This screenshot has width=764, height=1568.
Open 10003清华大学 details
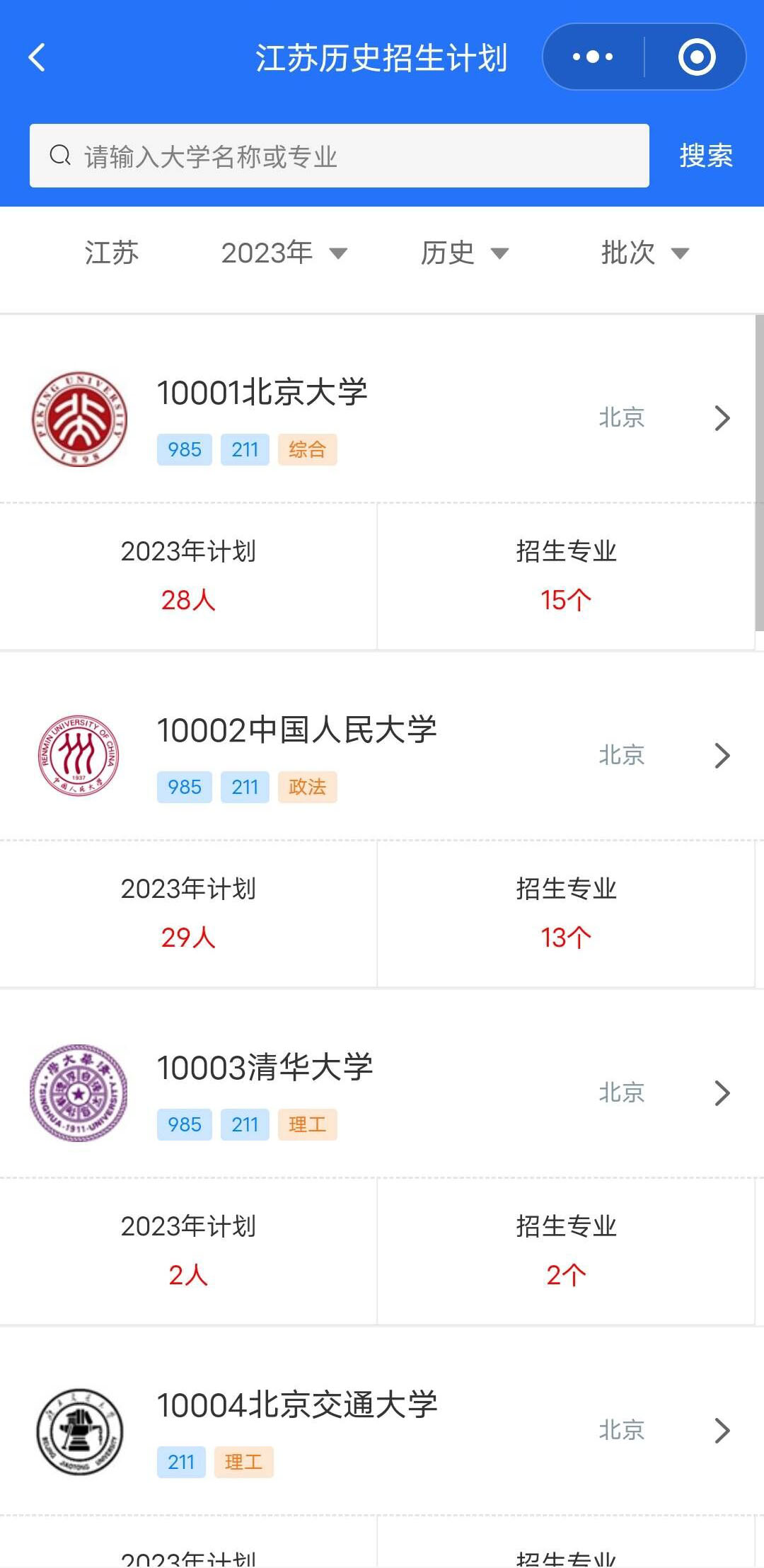382,1093
